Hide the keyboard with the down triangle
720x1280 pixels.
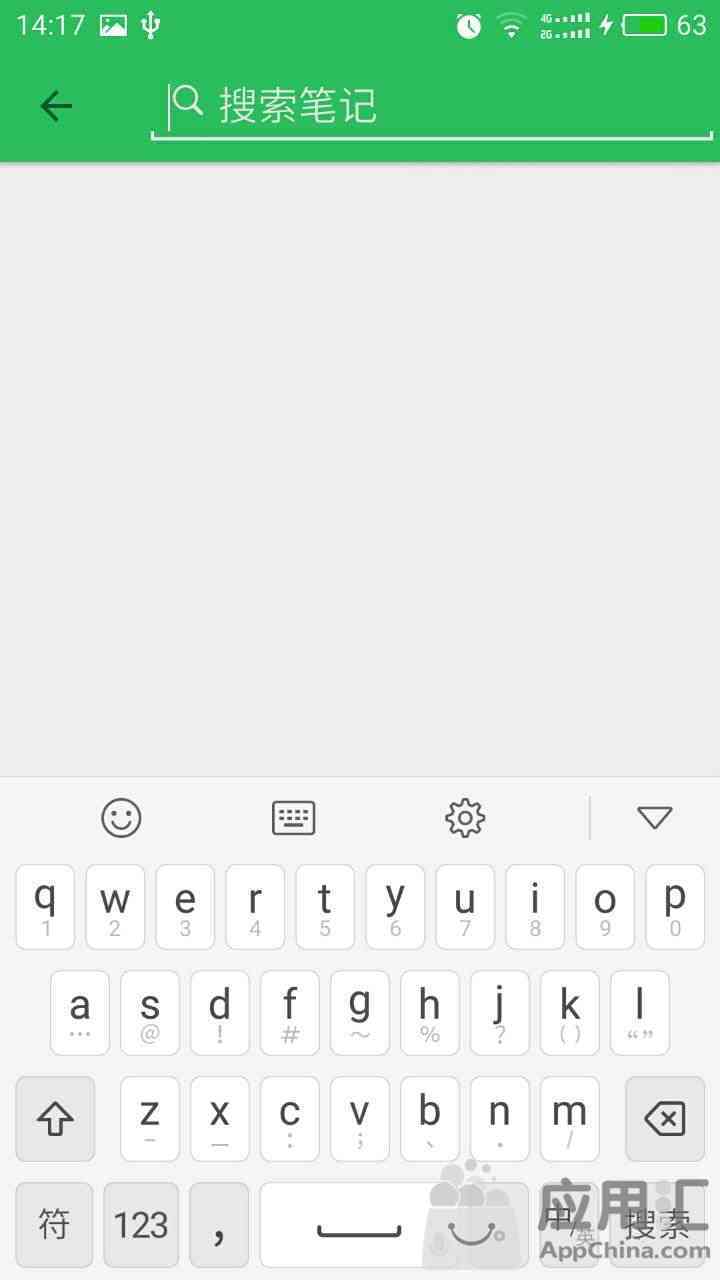coord(655,818)
